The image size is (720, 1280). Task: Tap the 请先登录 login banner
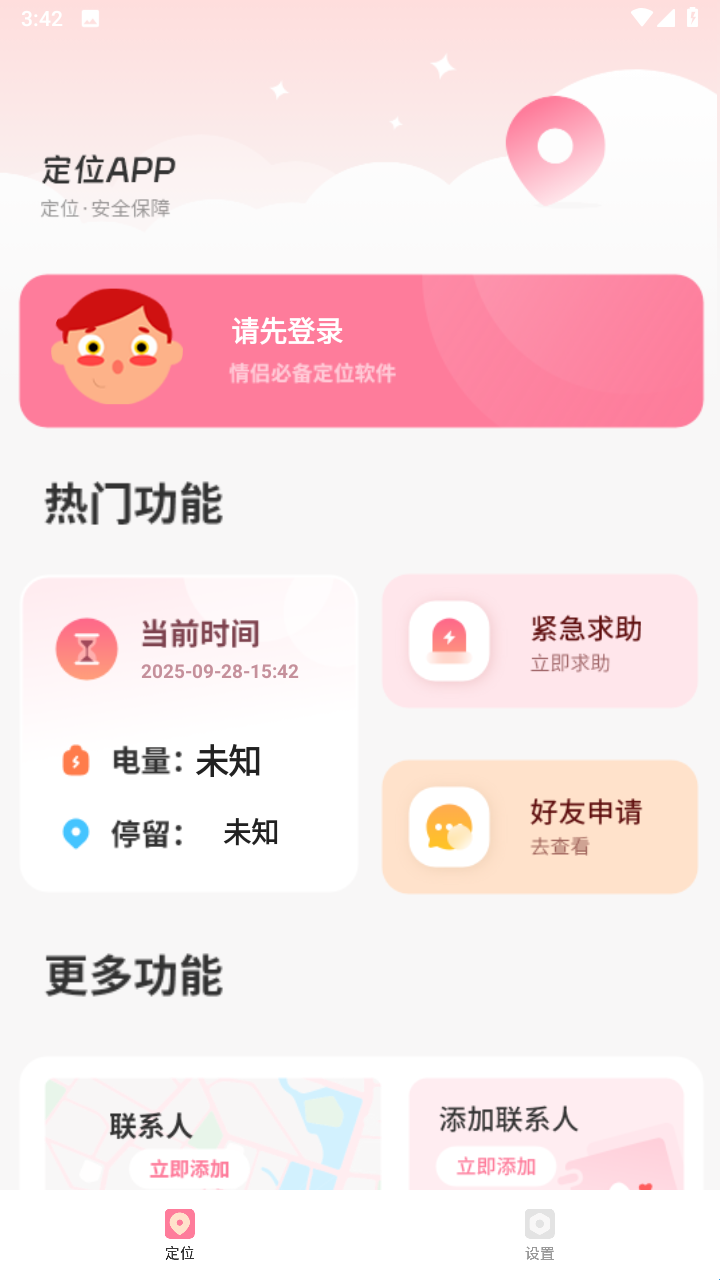360,350
